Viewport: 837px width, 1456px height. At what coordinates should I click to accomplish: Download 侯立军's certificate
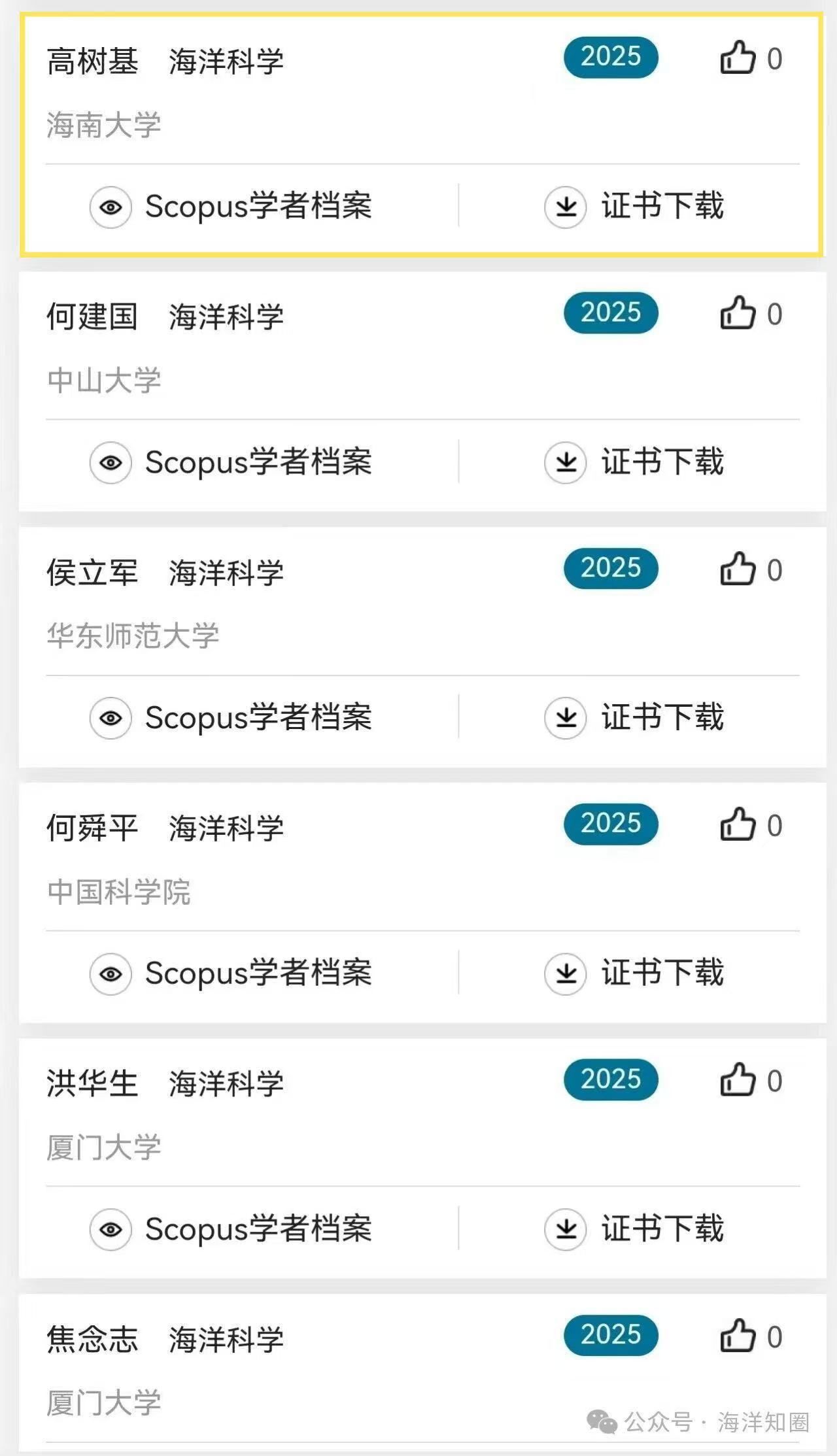[634, 718]
